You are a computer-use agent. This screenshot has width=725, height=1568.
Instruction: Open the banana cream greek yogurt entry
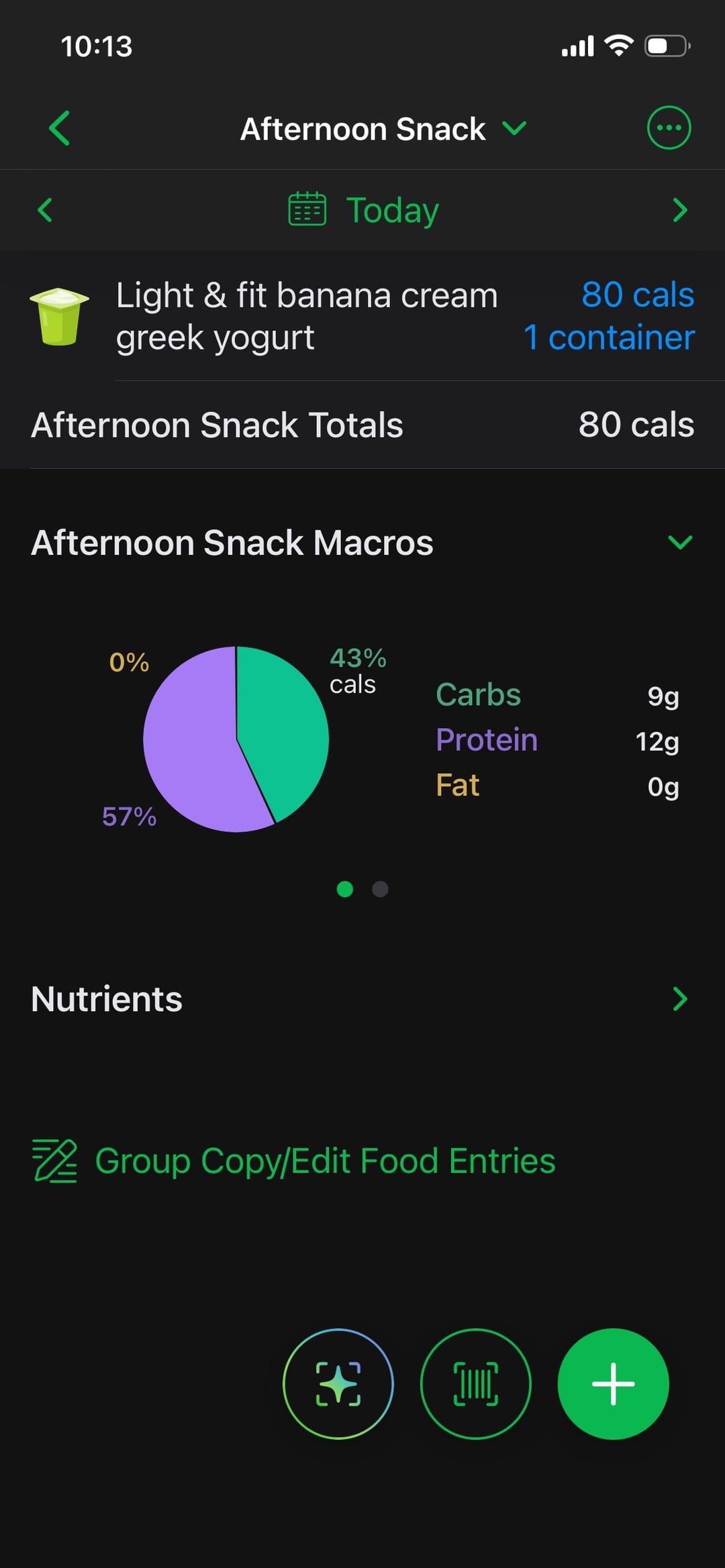306,316
